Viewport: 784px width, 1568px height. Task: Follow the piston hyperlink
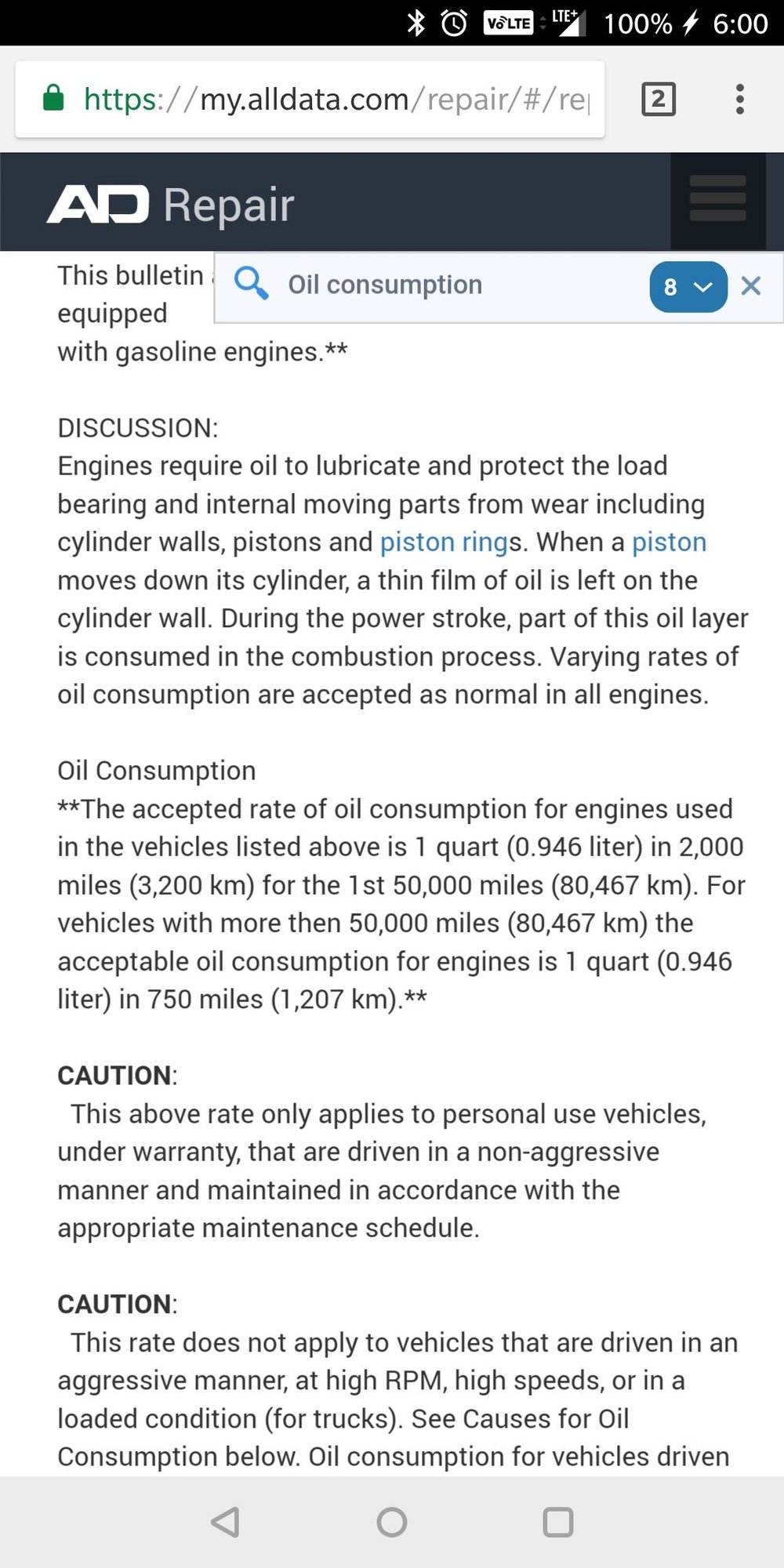[668, 542]
